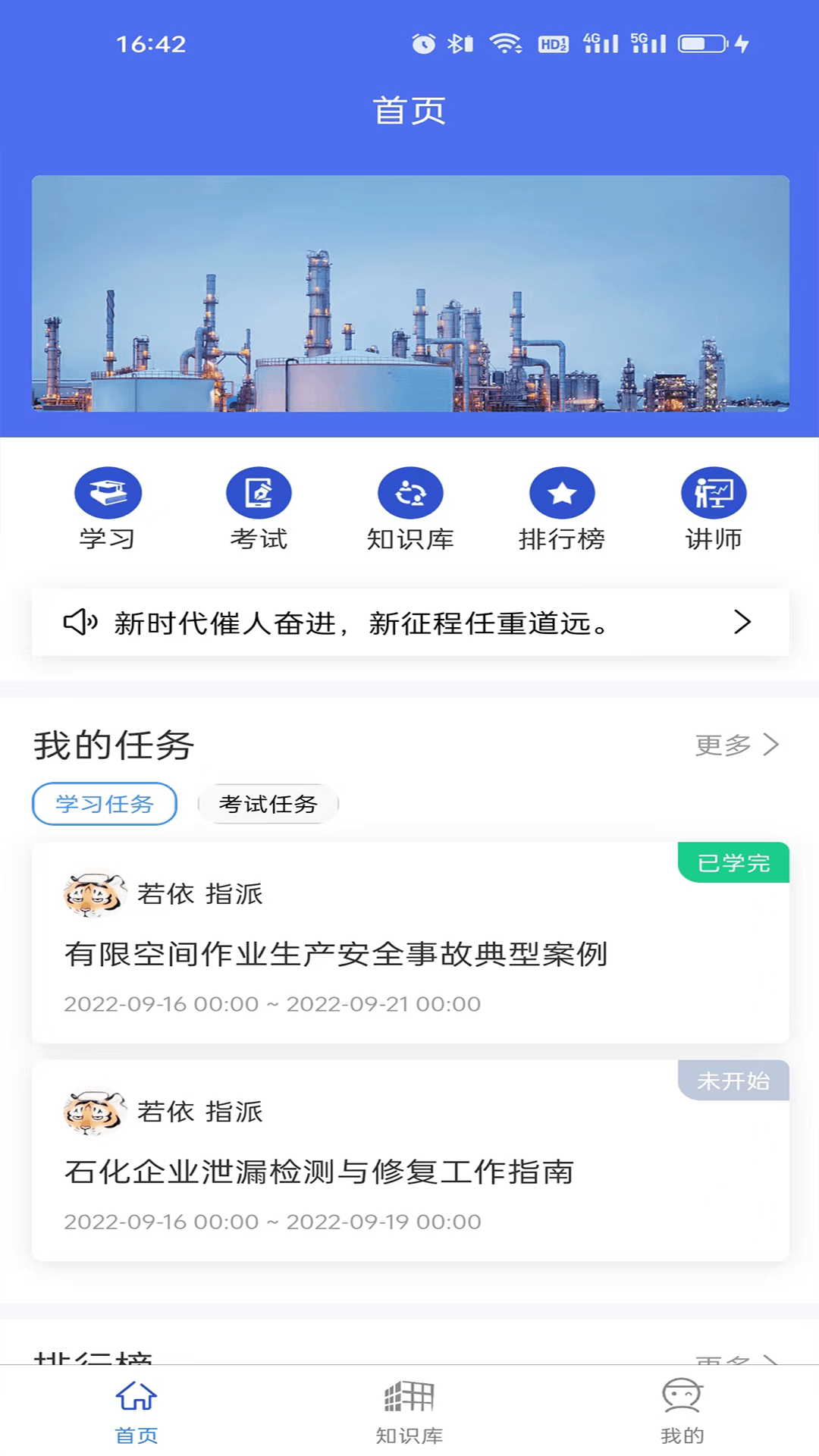Go to 知识库 shortcut icon
Viewport: 819px width, 1456px height.
click(x=410, y=508)
